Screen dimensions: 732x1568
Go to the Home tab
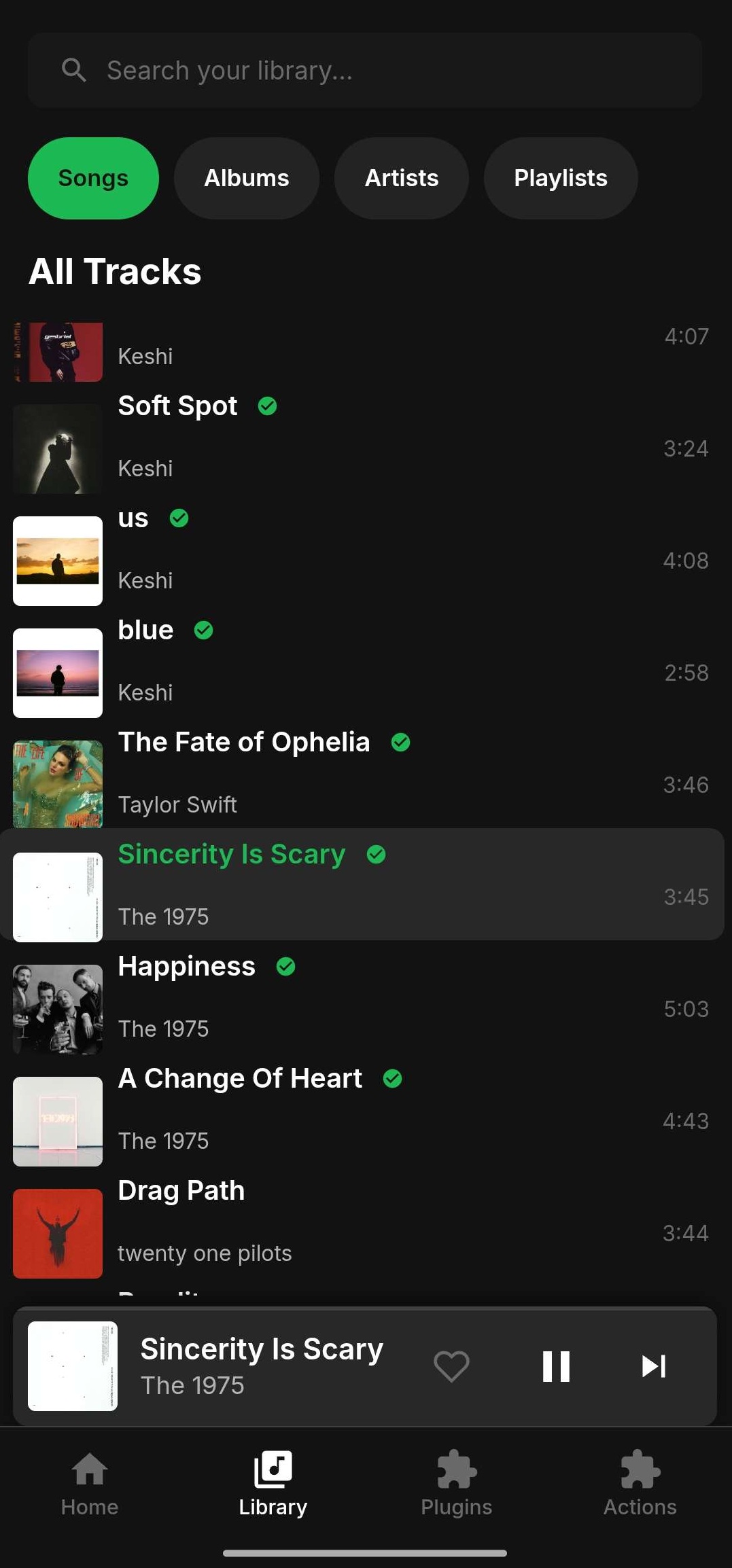coord(90,1484)
